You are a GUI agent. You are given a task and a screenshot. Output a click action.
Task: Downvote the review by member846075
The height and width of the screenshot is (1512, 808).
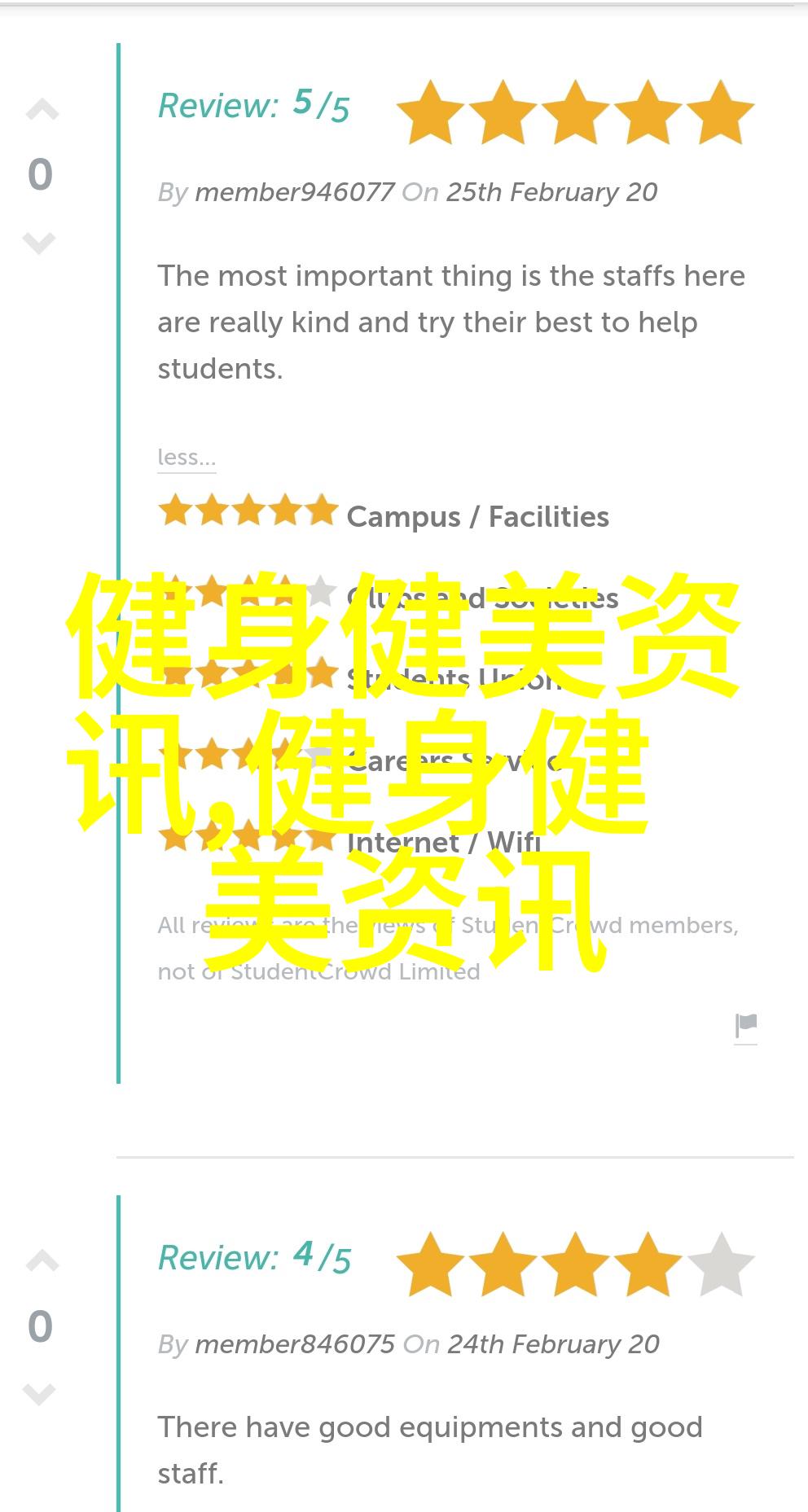pos(39,1394)
